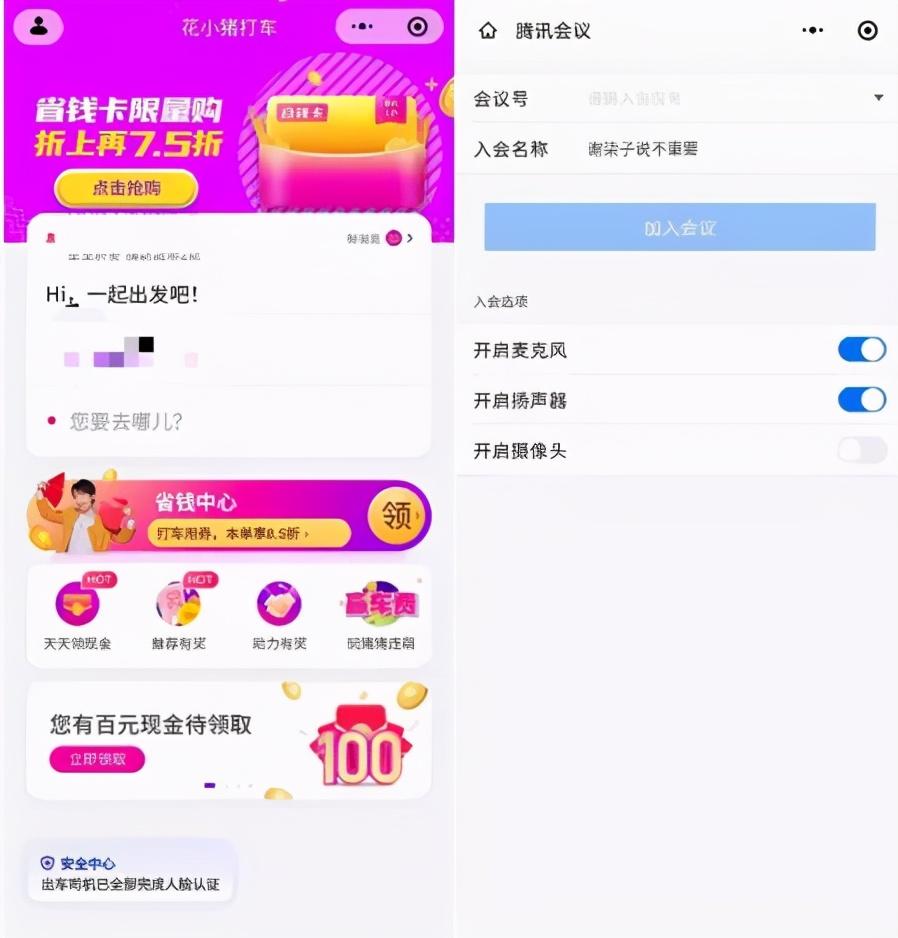Claim coupon with the 领 button
Viewport: 898px width, 938px height.
(x=396, y=516)
